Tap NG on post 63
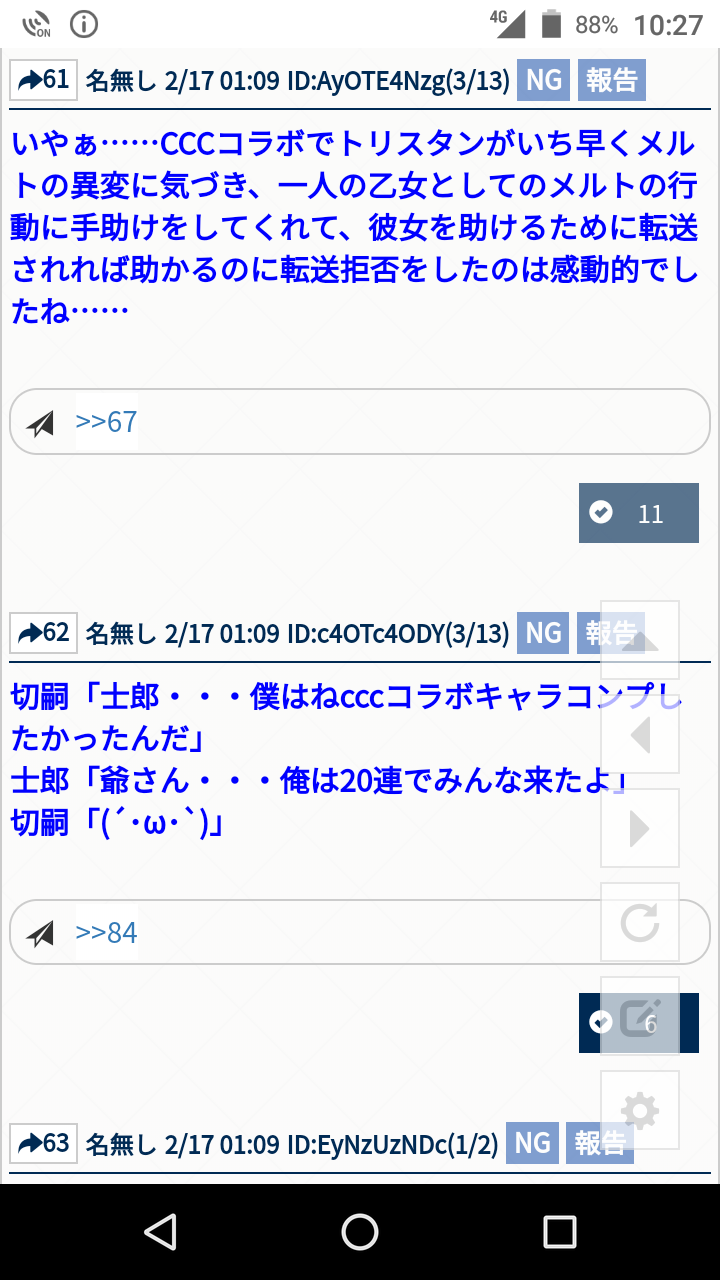 pyautogui.click(x=532, y=1143)
